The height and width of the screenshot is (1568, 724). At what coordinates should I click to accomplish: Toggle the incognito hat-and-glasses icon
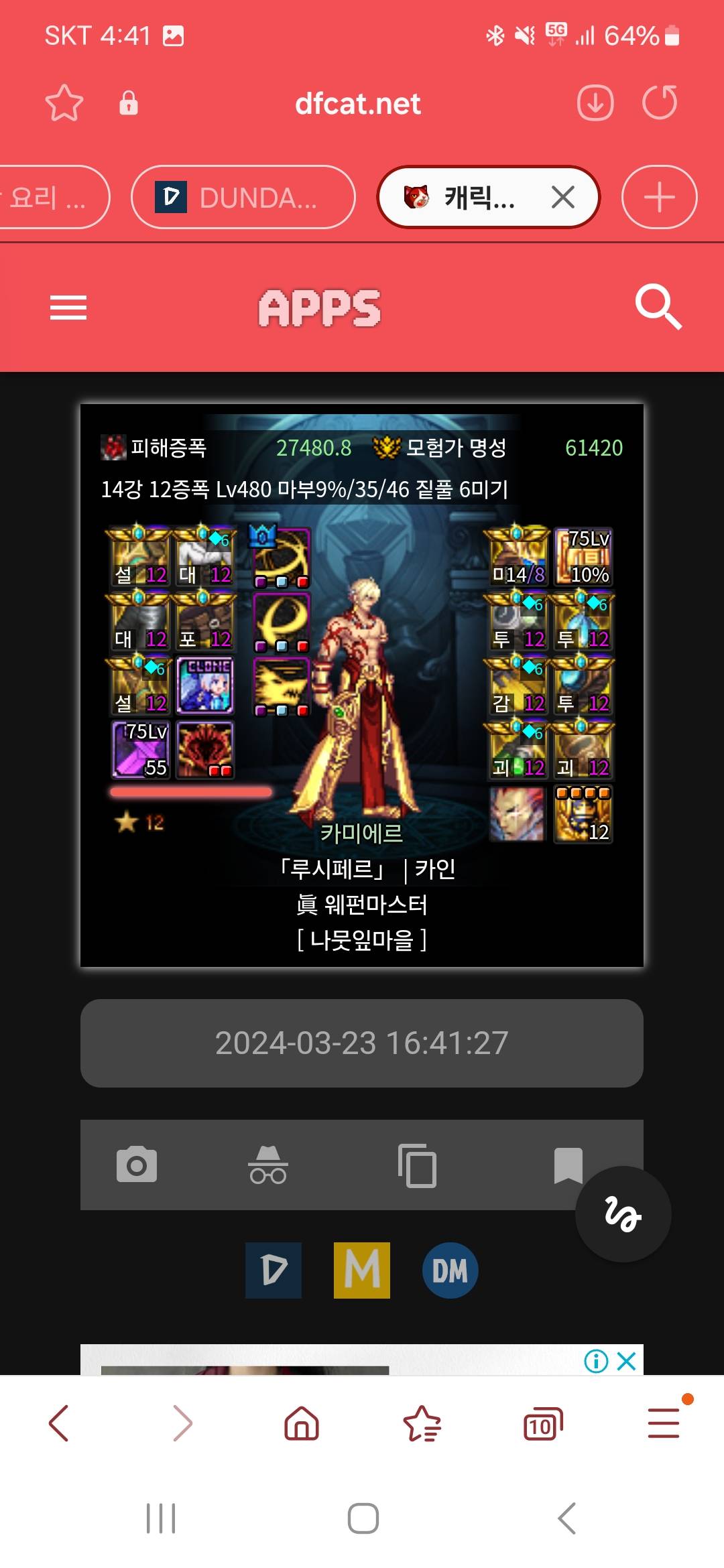pyautogui.click(x=268, y=1165)
